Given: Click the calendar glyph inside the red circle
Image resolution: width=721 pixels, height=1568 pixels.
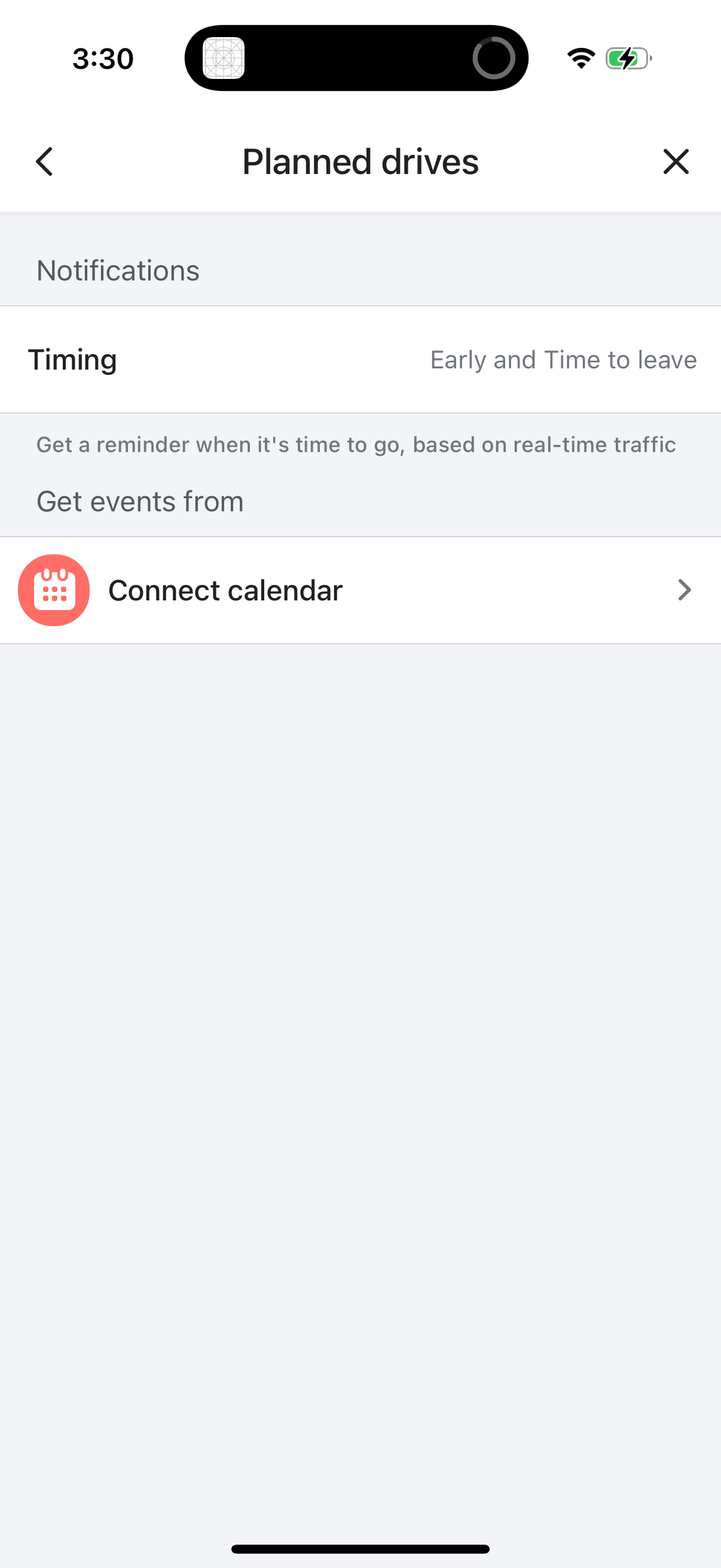Looking at the screenshot, I should pos(54,589).
